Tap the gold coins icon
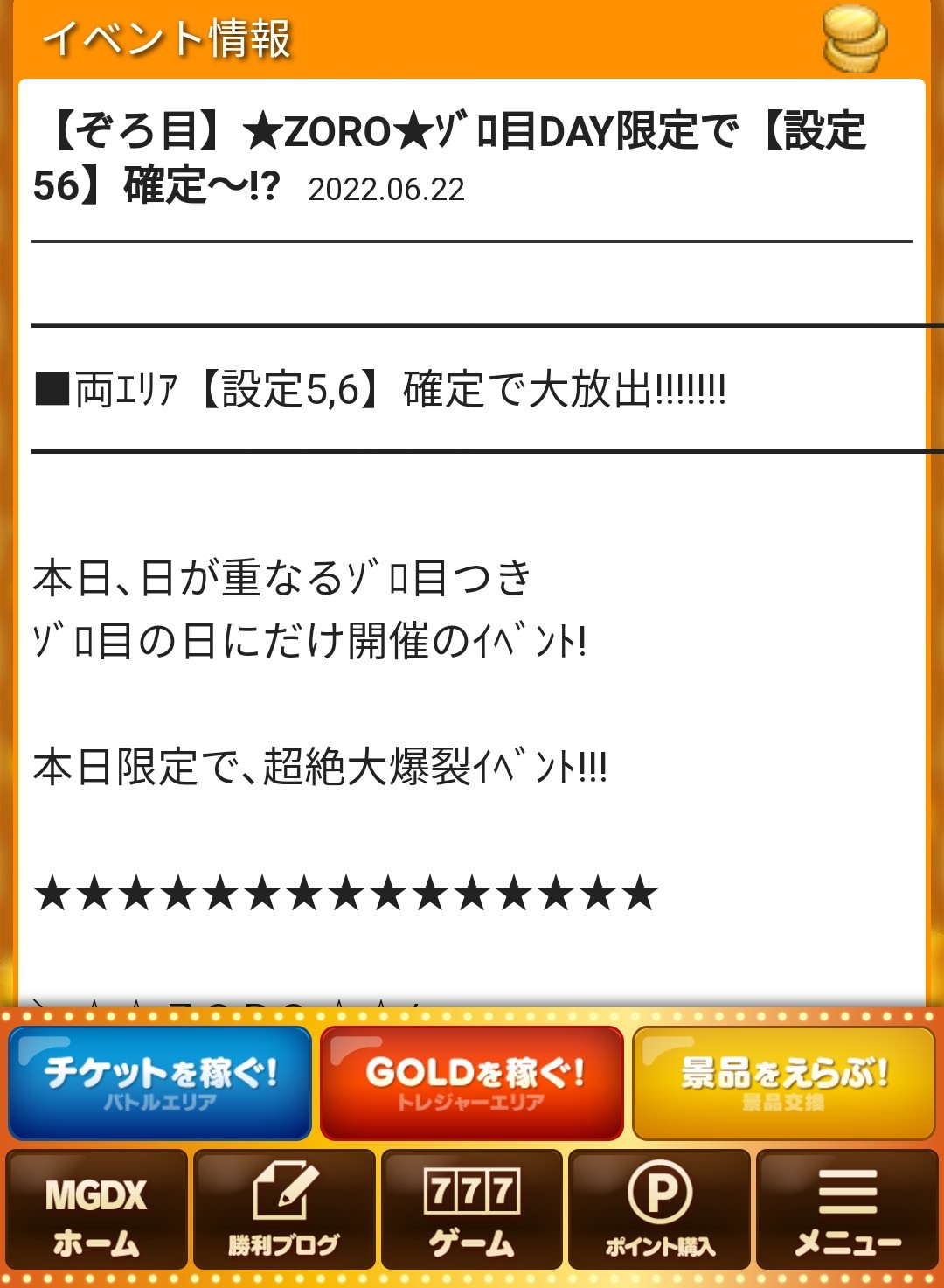Image resolution: width=944 pixels, height=1288 pixels. point(854,39)
